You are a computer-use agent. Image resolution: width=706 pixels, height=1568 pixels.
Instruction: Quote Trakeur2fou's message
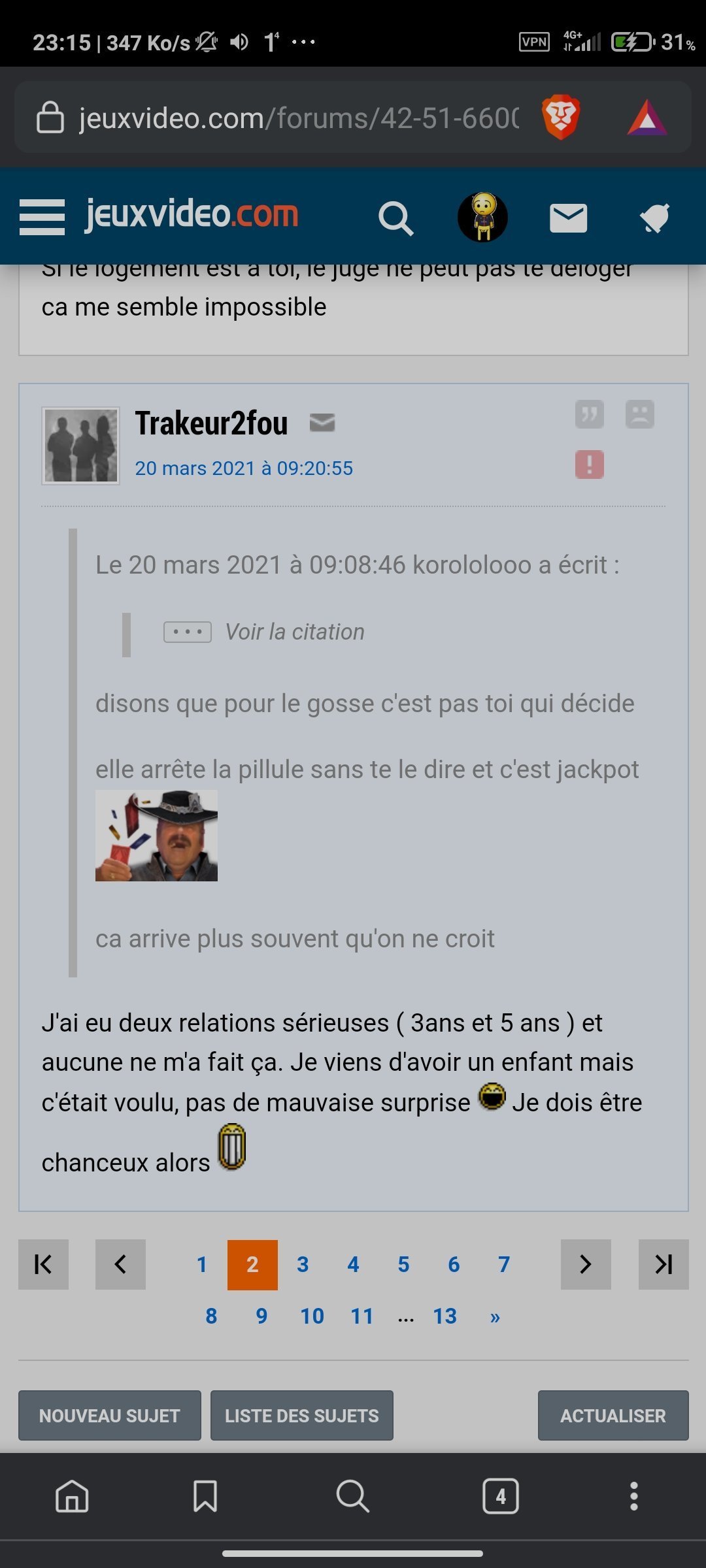[589, 414]
